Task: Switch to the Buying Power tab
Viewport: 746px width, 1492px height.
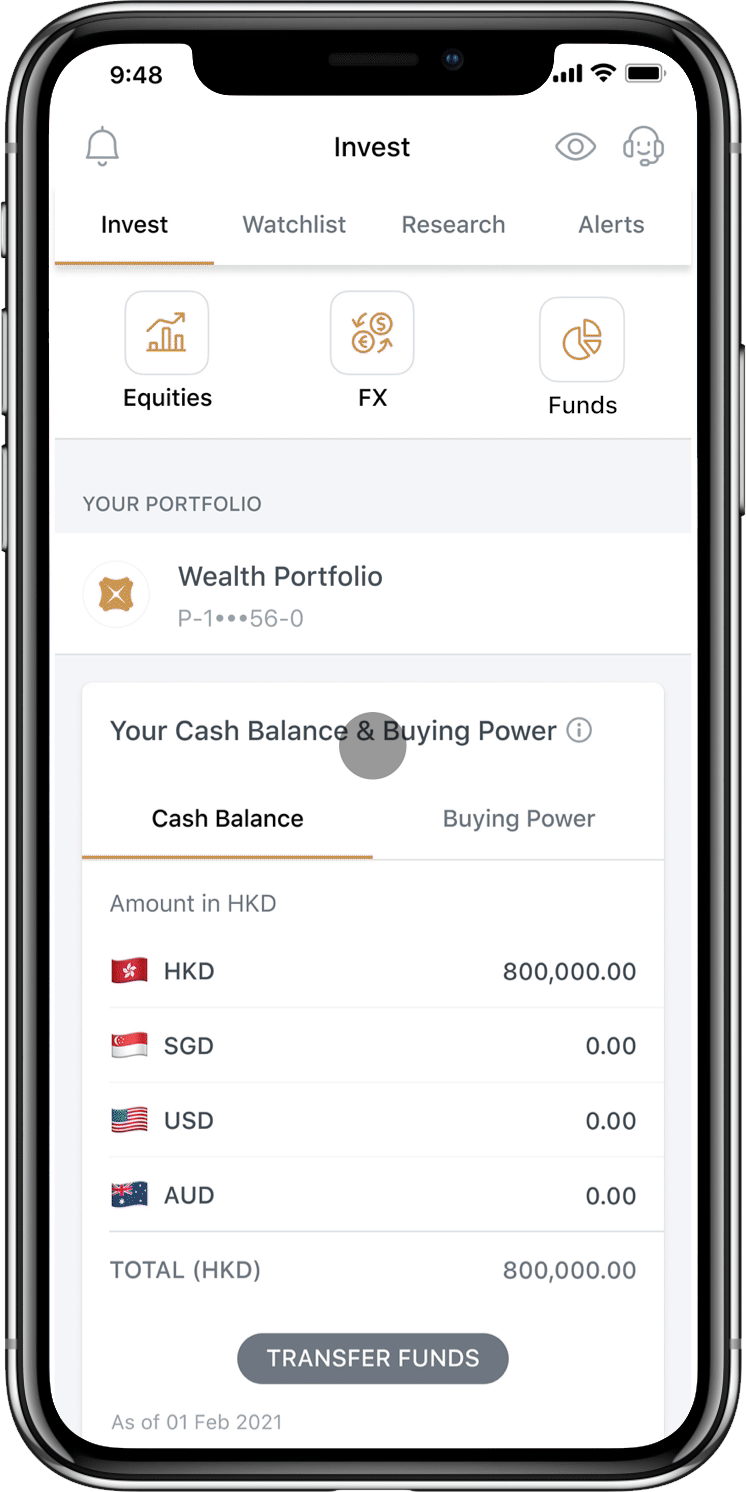Action: [518, 819]
